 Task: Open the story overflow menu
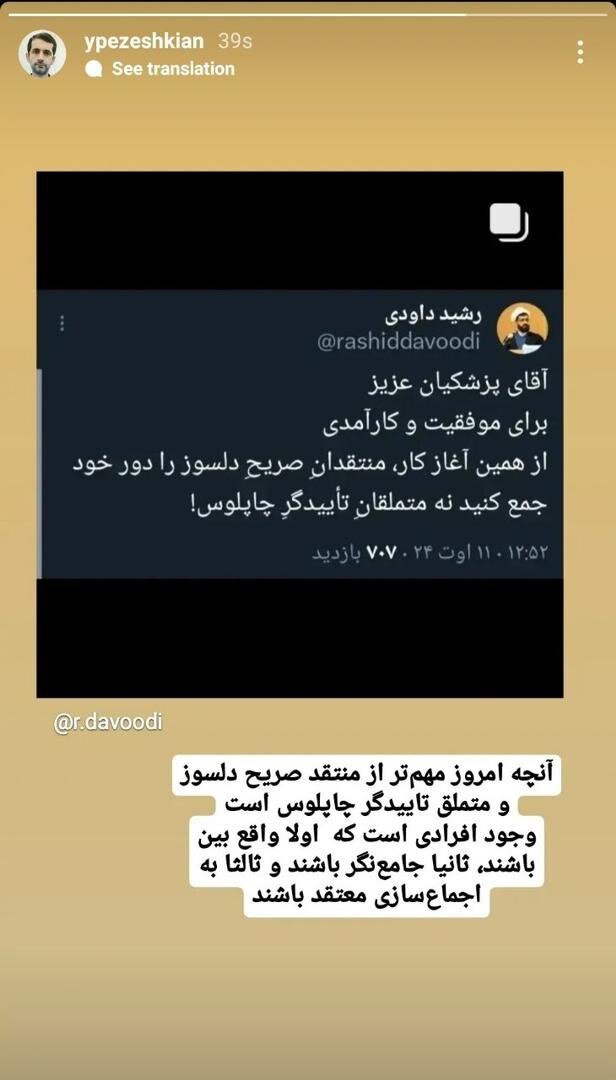(580, 52)
